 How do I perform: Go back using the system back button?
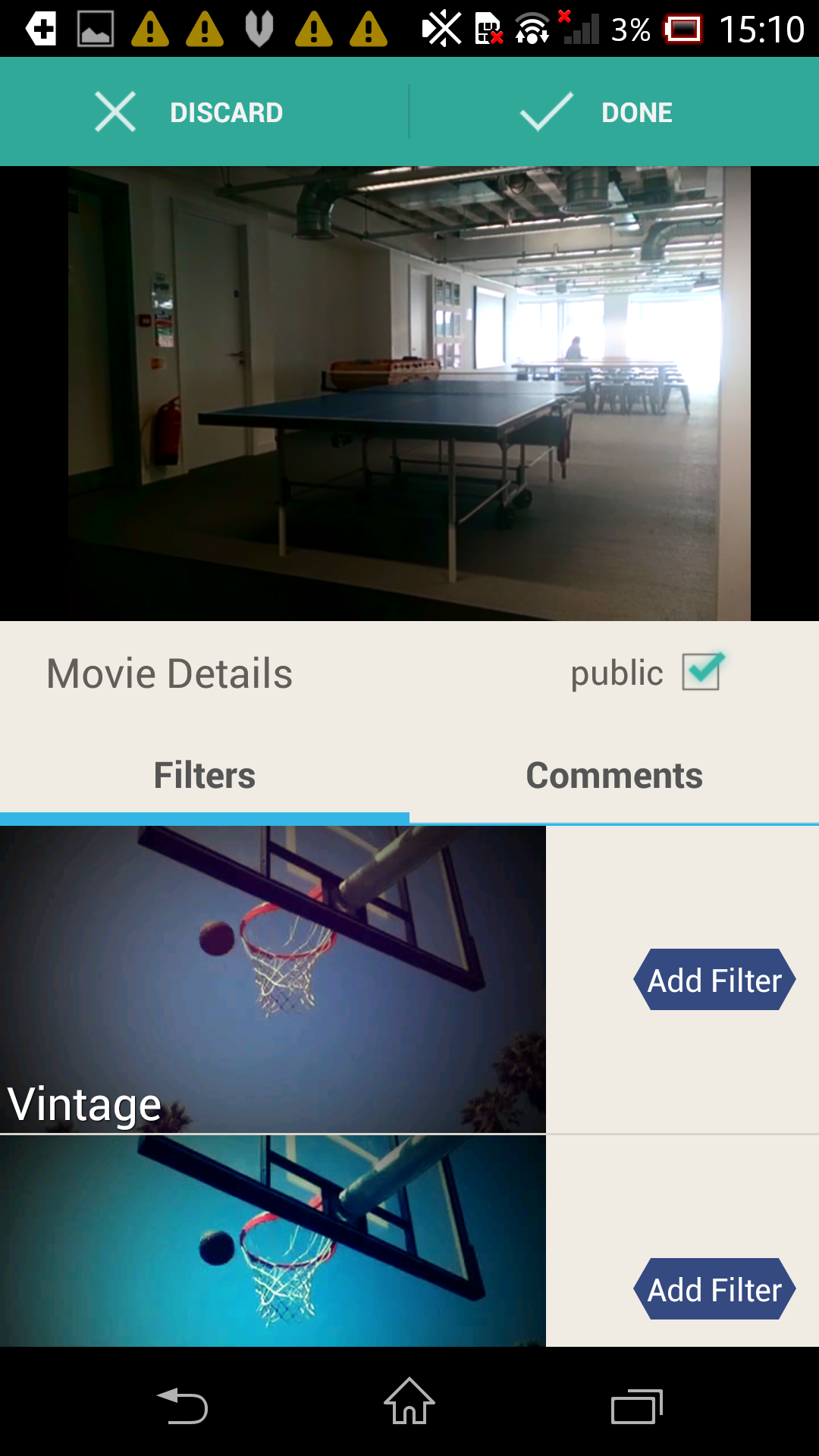tap(182, 1407)
